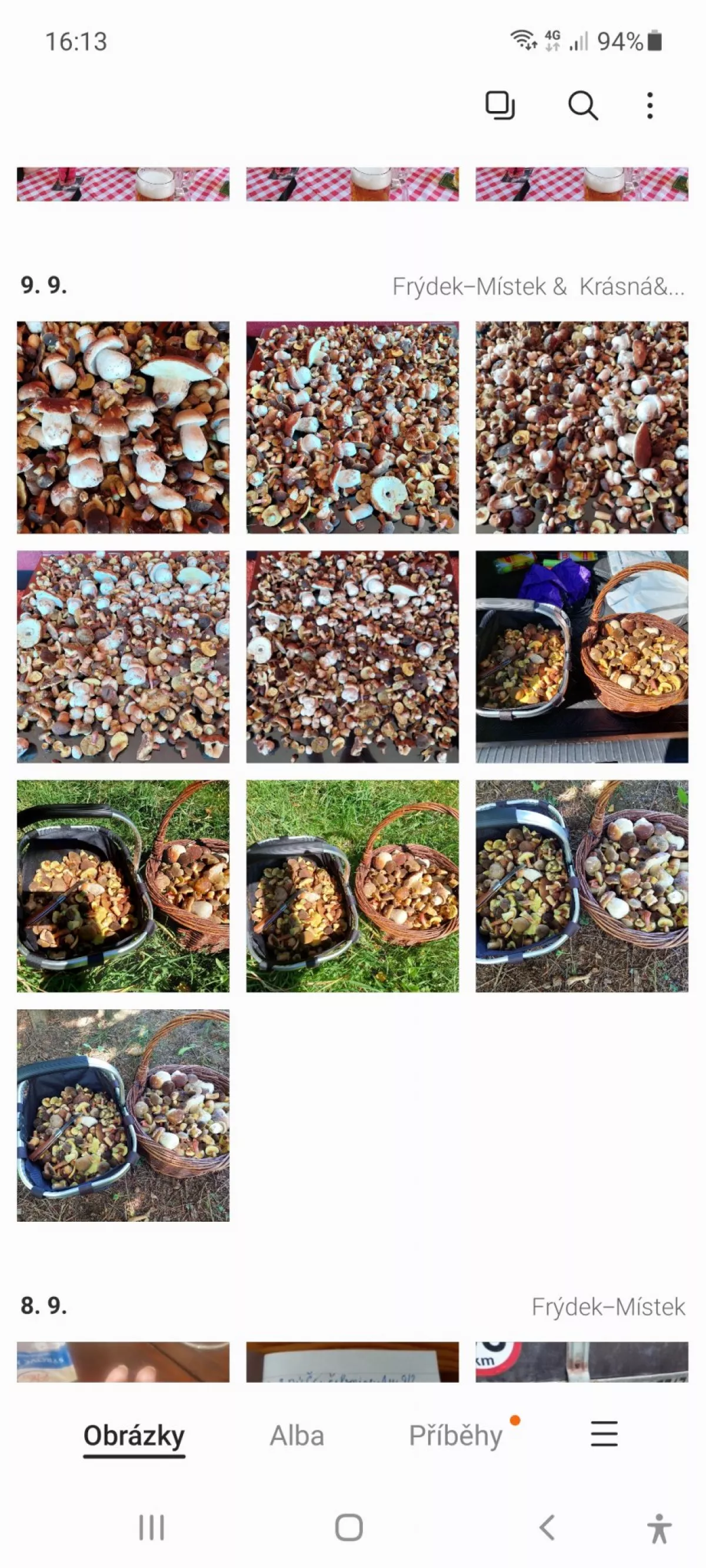The height and width of the screenshot is (1568, 706).
Task: Select the Obrázky tab
Action: [x=134, y=1435]
